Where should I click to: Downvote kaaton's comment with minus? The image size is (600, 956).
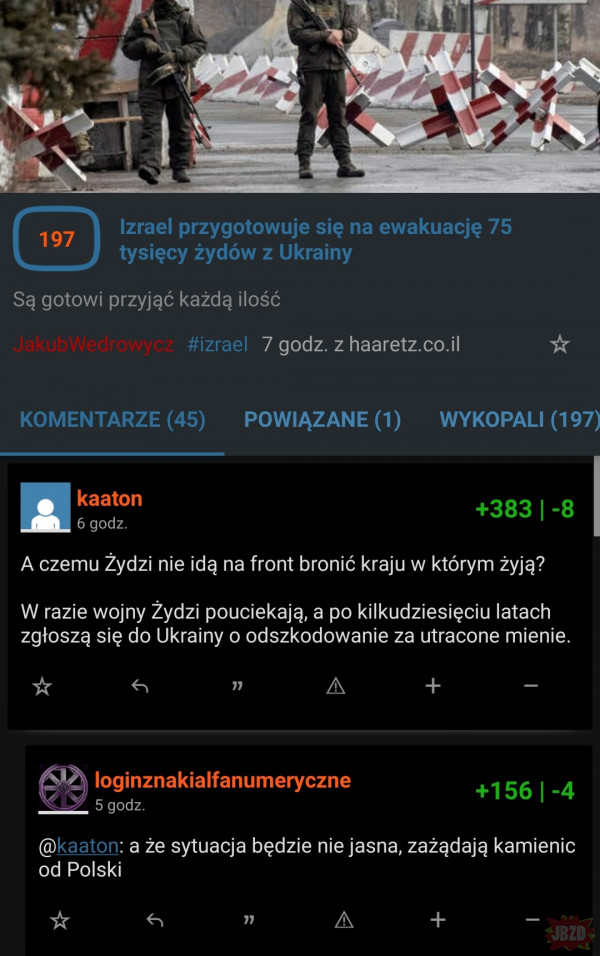[x=531, y=686]
